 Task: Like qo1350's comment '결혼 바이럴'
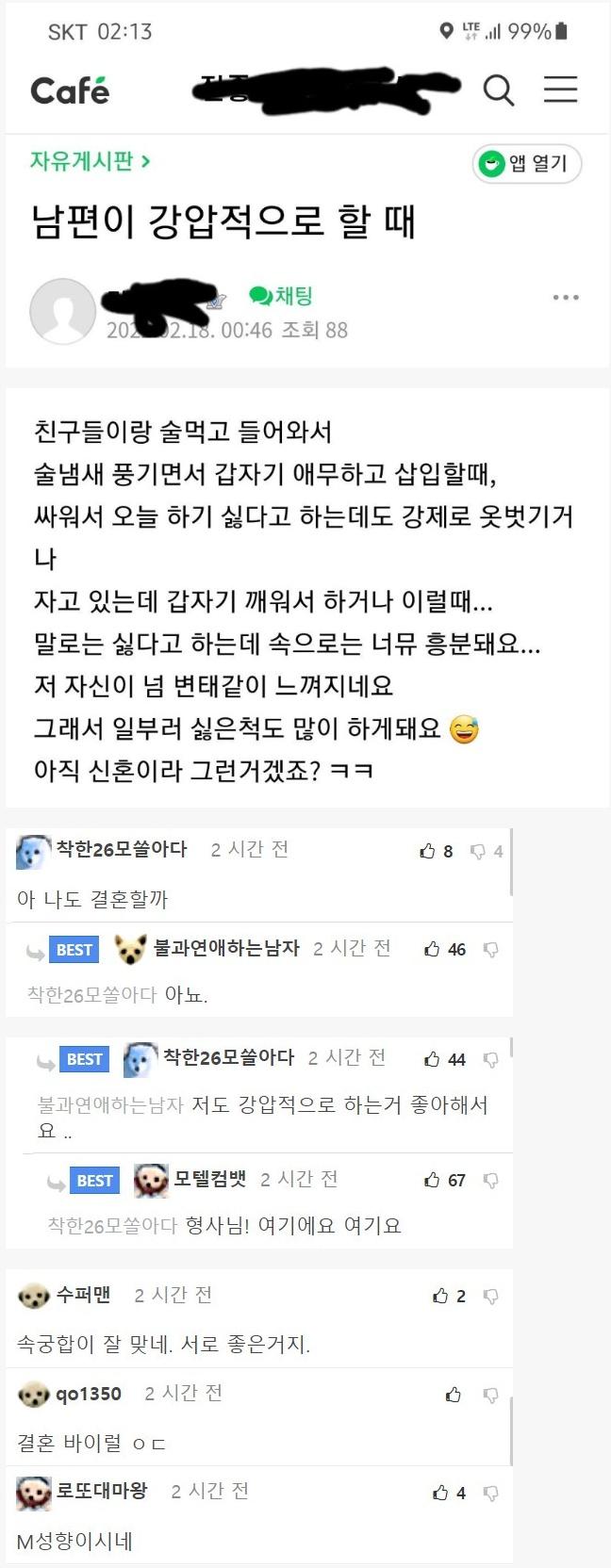(x=454, y=1395)
